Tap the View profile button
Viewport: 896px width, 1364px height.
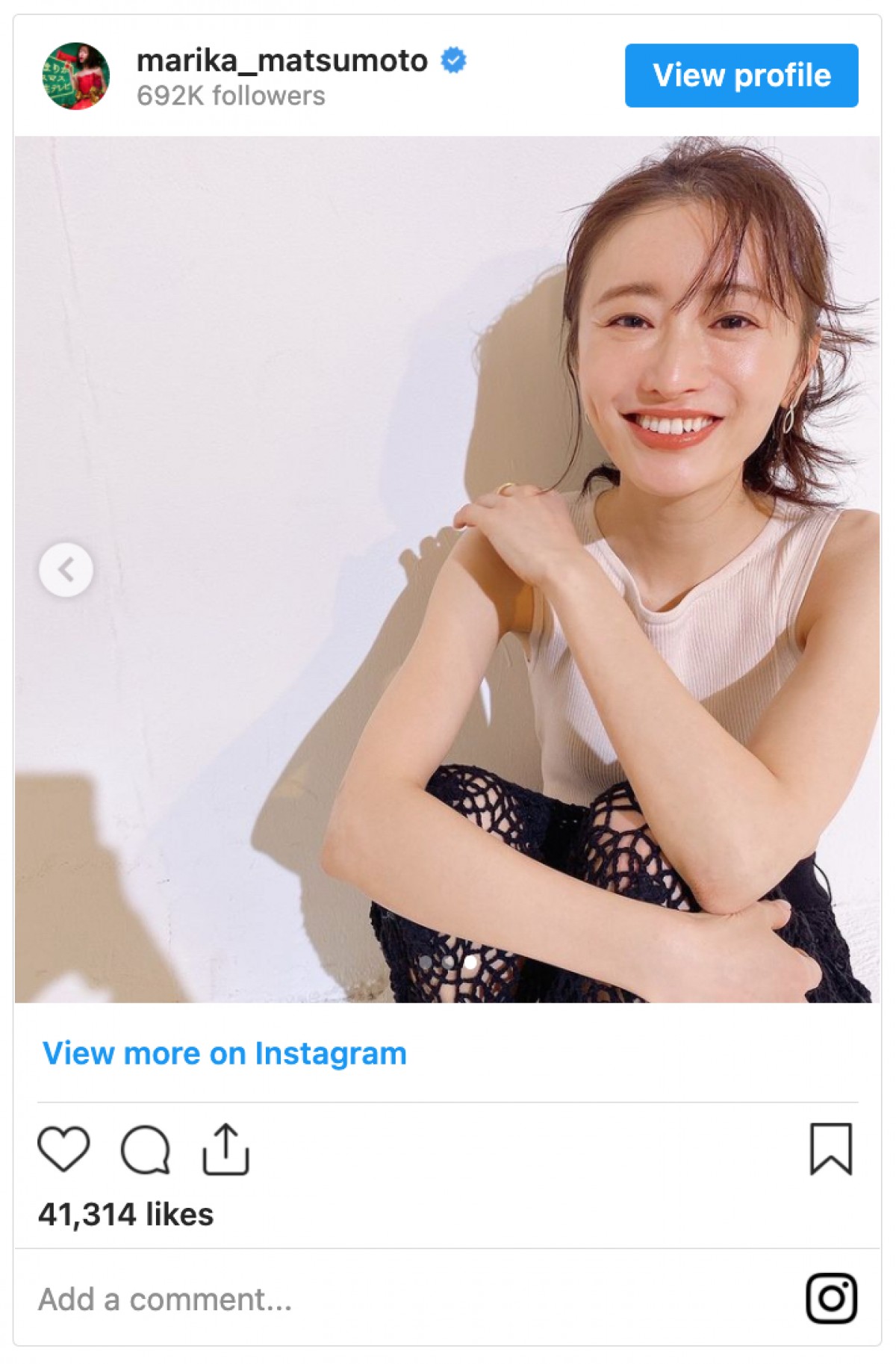point(741,75)
